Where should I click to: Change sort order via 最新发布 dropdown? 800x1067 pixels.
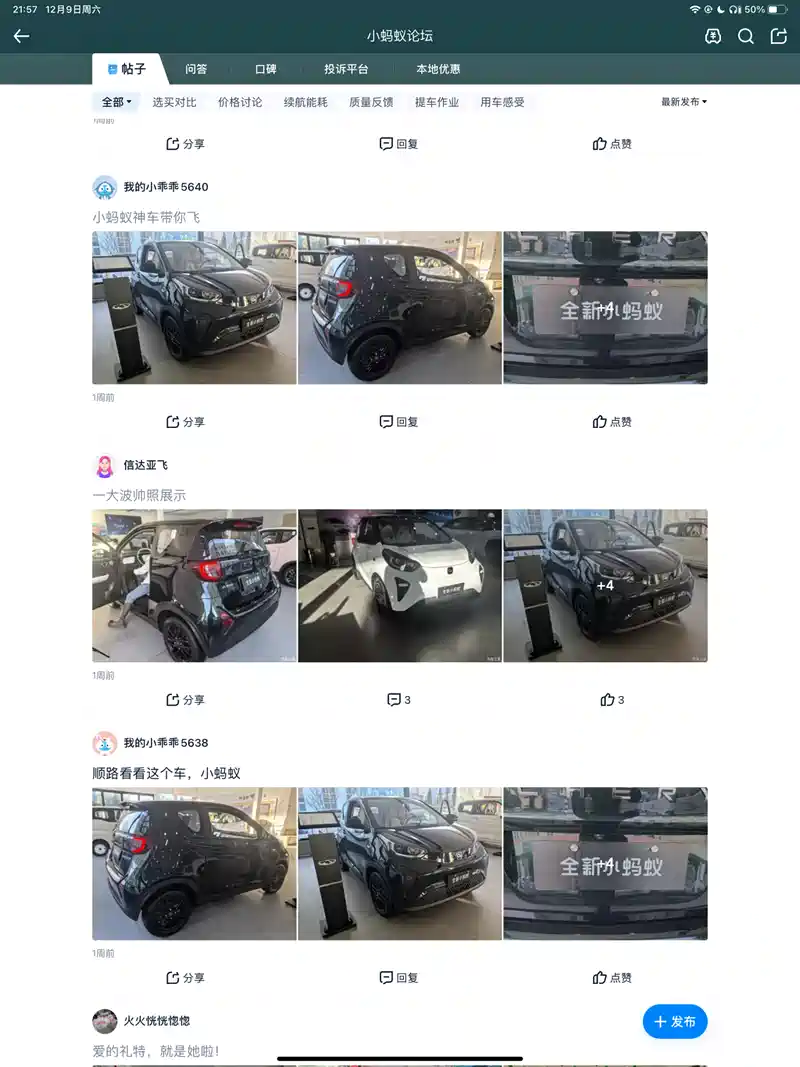(x=684, y=102)
